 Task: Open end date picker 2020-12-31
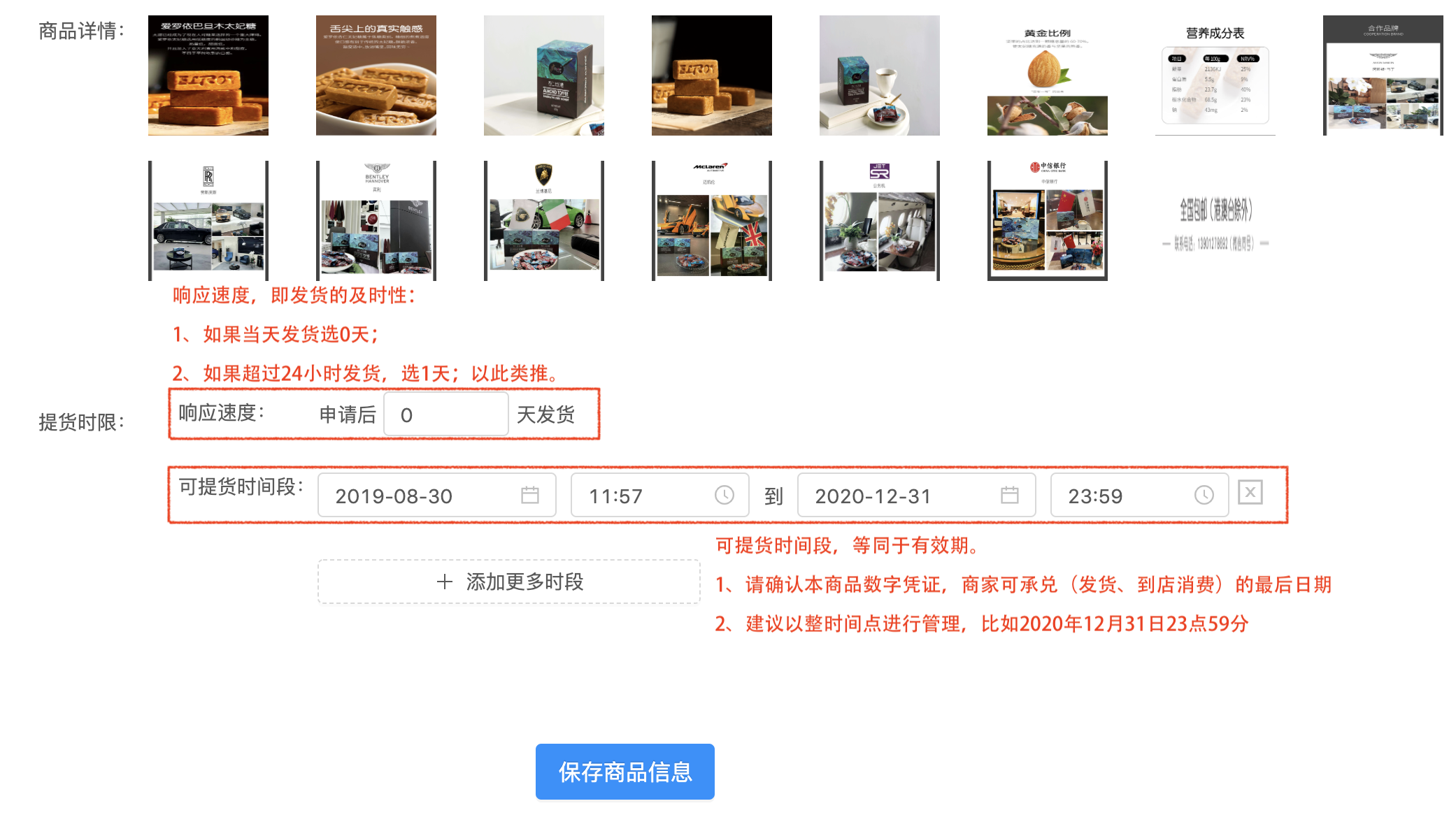[x=915, y=496]
